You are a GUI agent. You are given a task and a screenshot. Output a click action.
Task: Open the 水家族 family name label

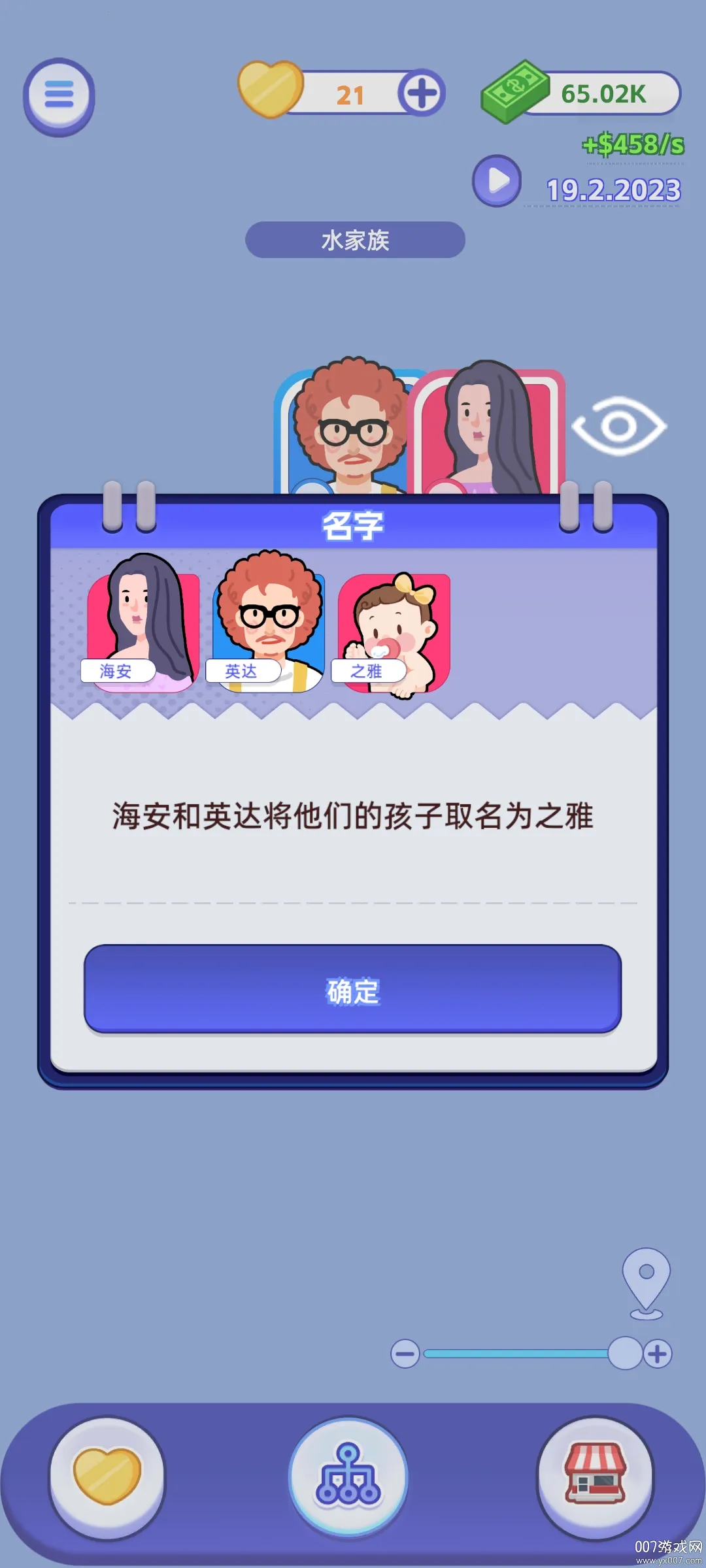point(353,240)
